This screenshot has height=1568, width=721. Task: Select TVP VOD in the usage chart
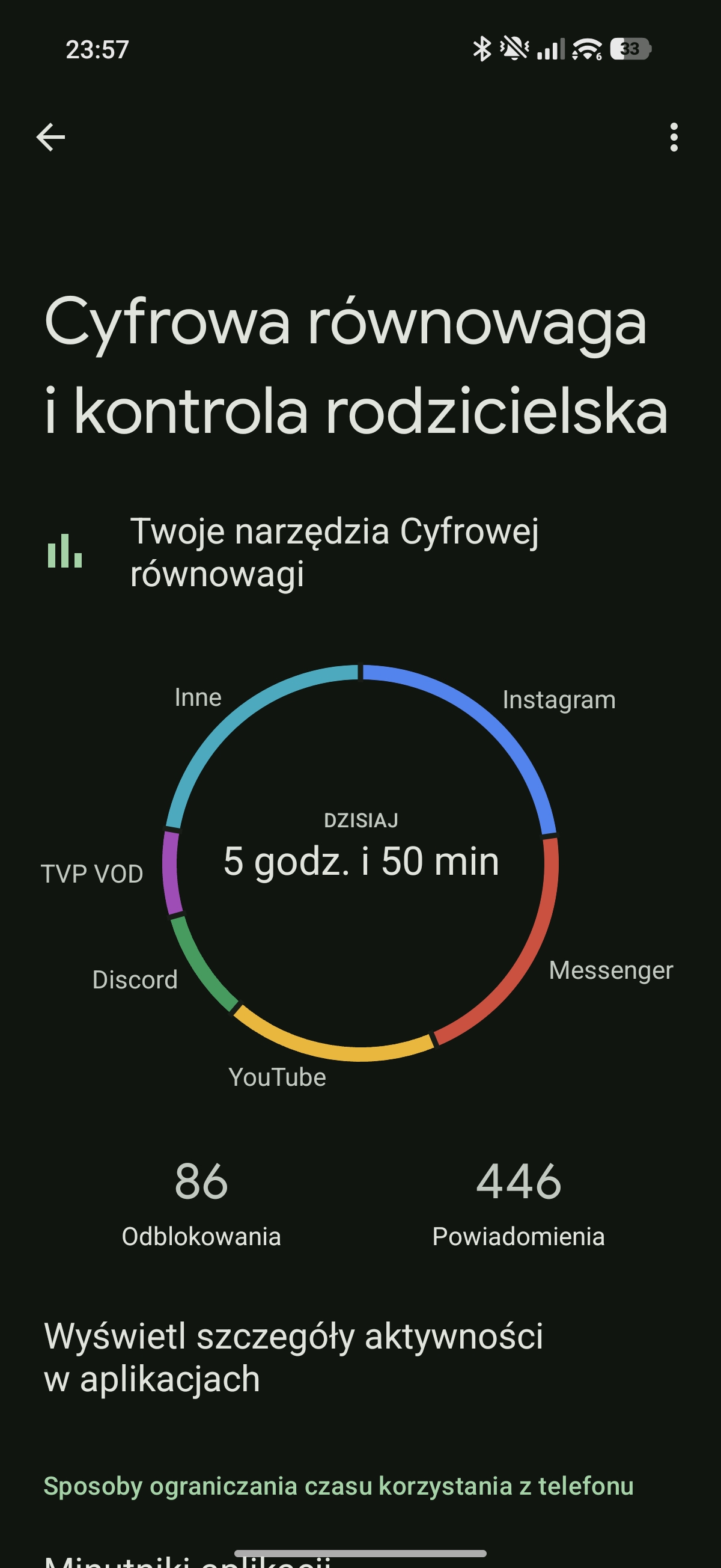(x=92, y=874)
